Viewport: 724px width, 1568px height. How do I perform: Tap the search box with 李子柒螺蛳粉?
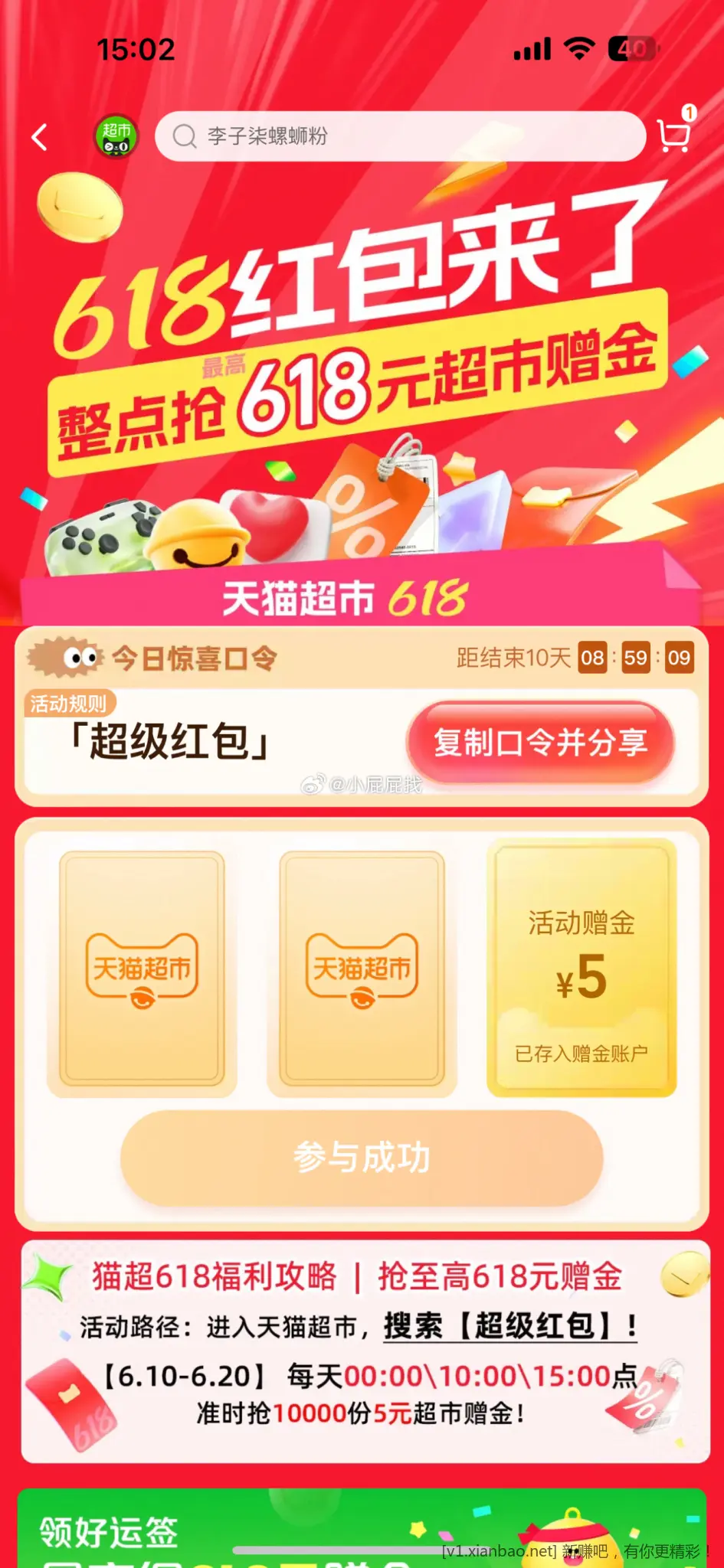tap(400, 136)
